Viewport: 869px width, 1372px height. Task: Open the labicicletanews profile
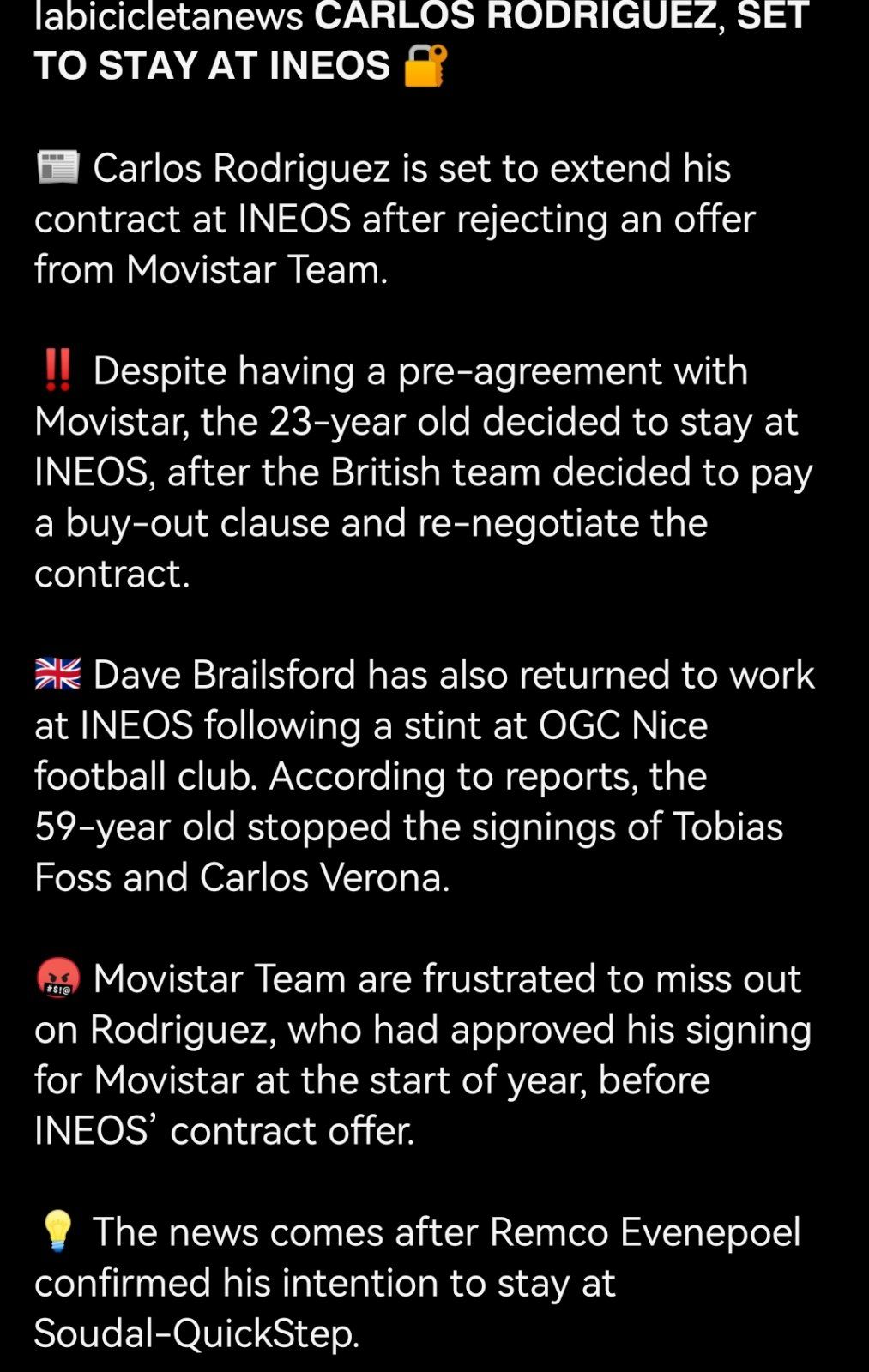point(168,15)
